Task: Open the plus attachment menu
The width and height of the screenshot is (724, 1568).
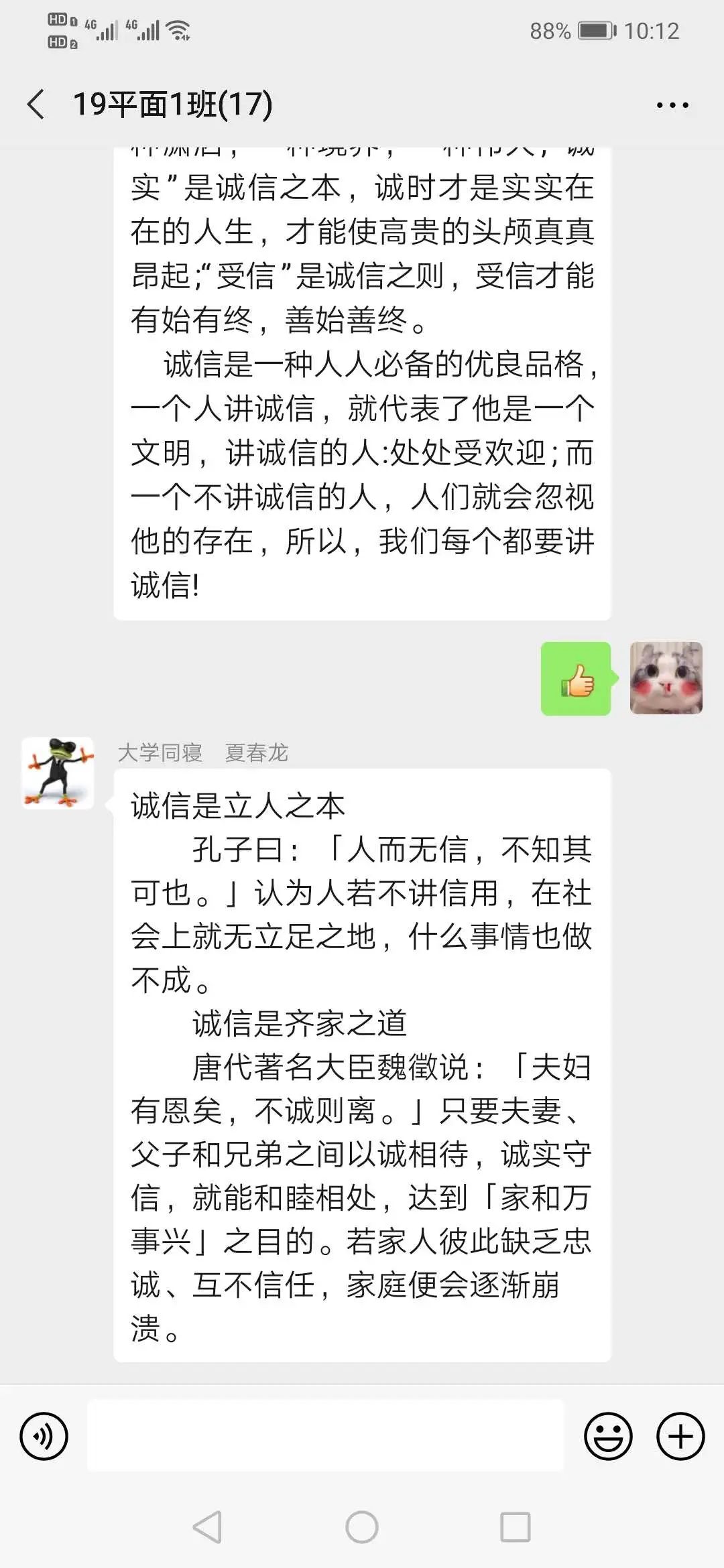Action: 680,1436
